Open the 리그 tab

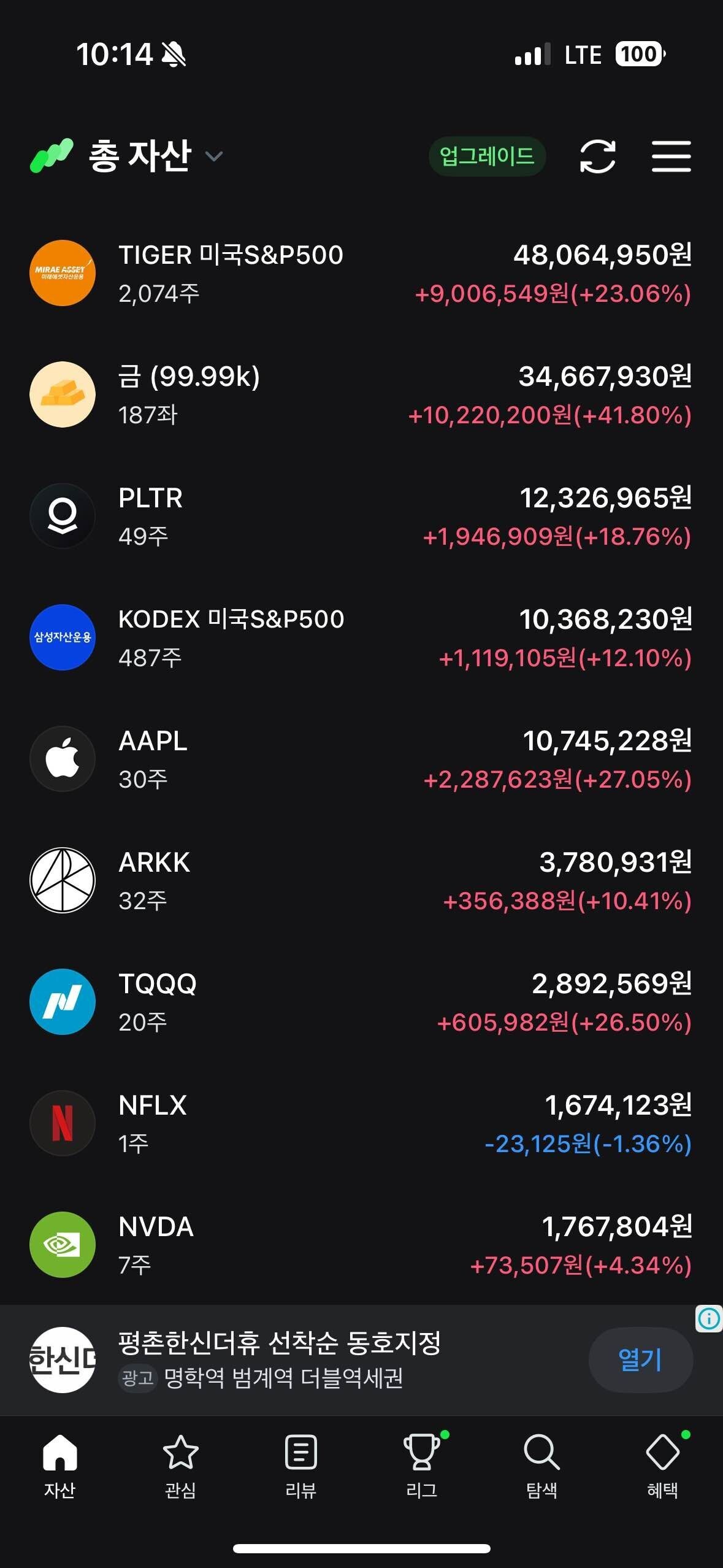(422, 1466)
